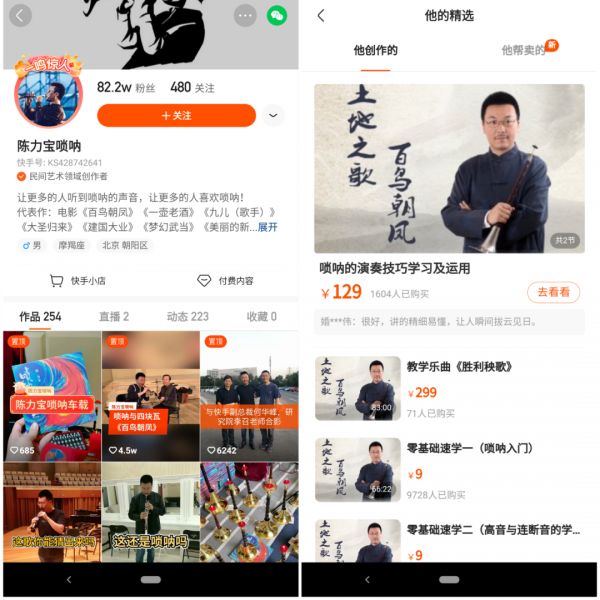600x600 pixels.
Task: Switch to the 他帮卖的 tab
Action: [x=524, y=50]
